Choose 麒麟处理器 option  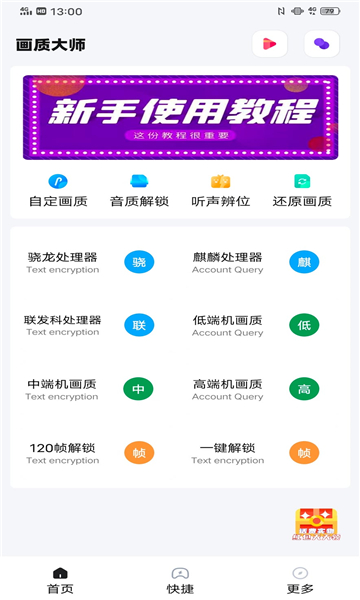tap(255, 262)
